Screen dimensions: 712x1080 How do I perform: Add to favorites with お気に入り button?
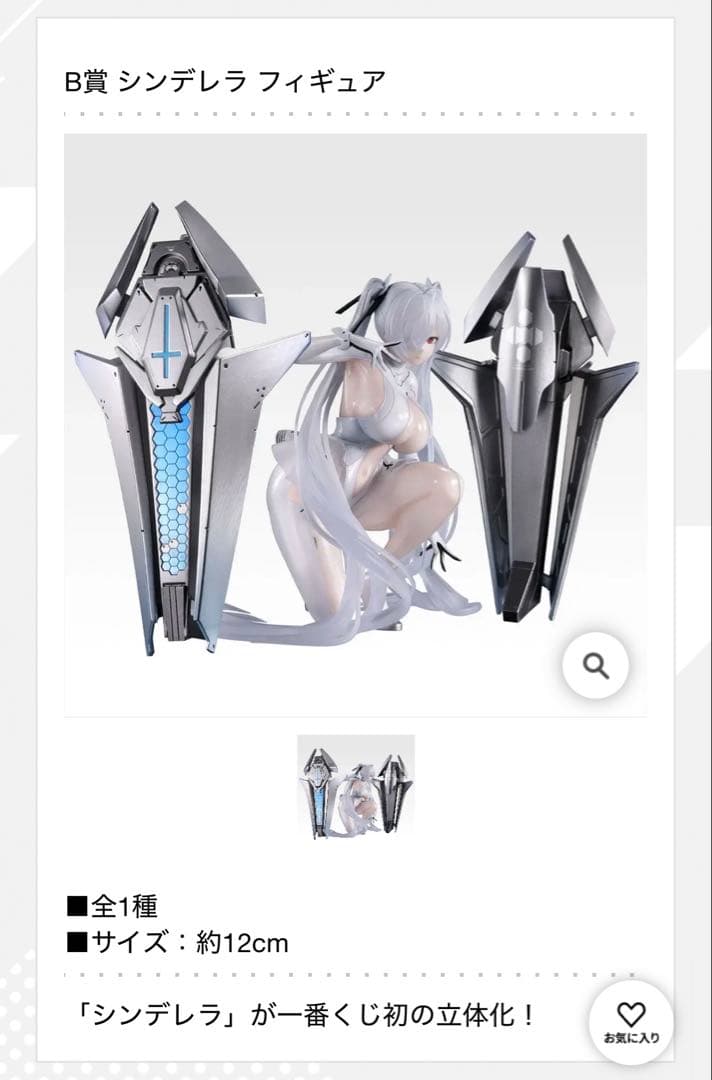631,1022
